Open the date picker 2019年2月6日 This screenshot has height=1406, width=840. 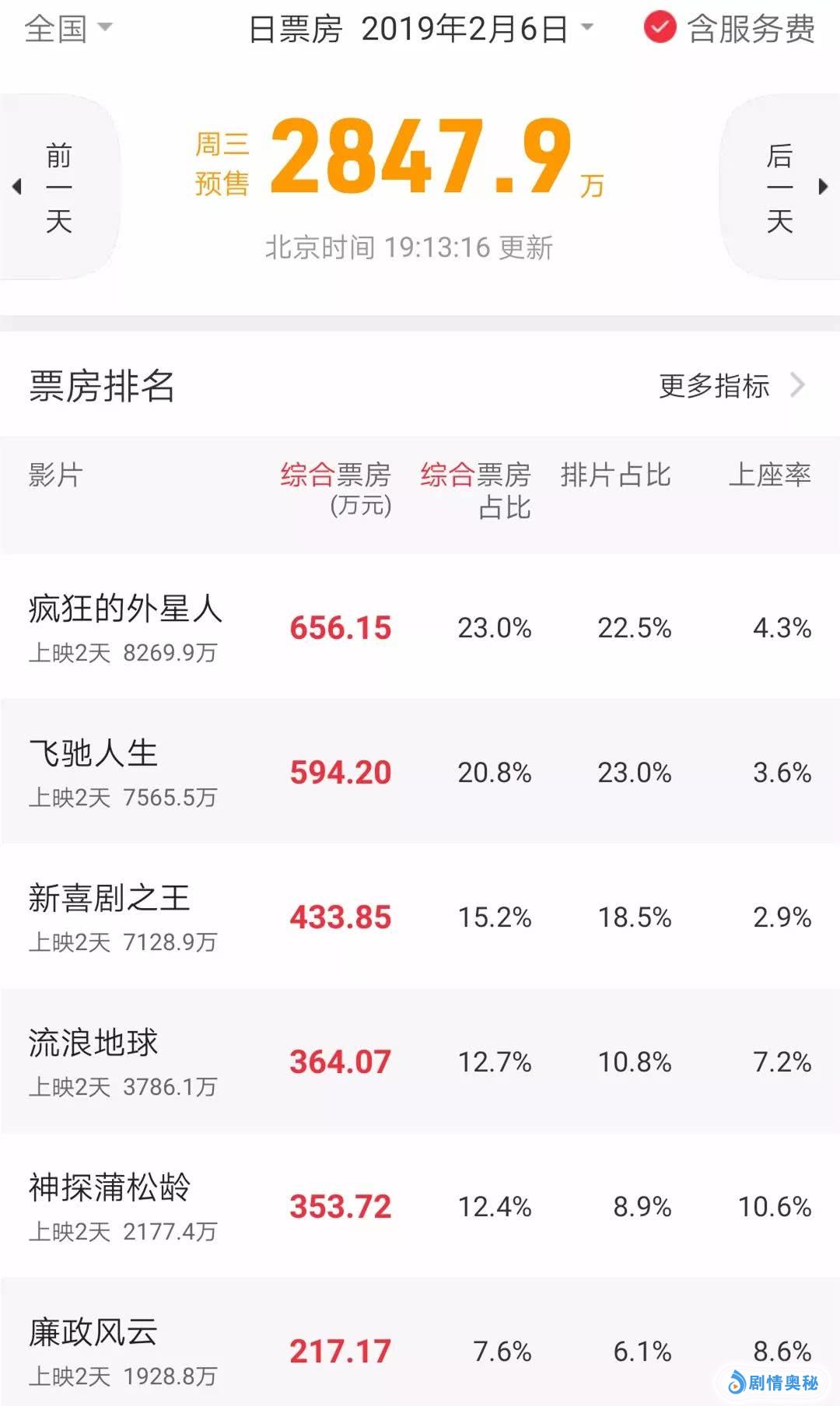[x=420, y=30]
